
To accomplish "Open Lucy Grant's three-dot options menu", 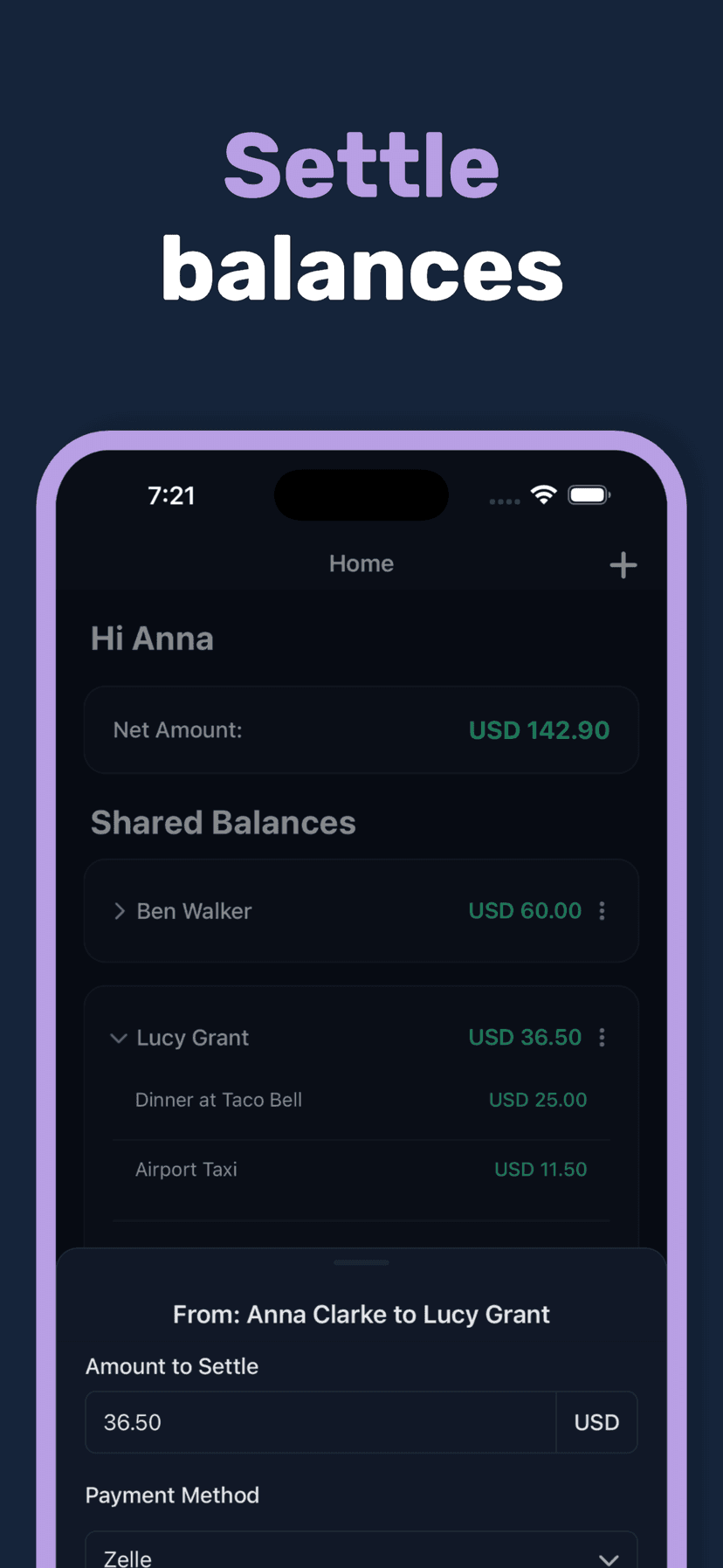I will pos(602,1037).
